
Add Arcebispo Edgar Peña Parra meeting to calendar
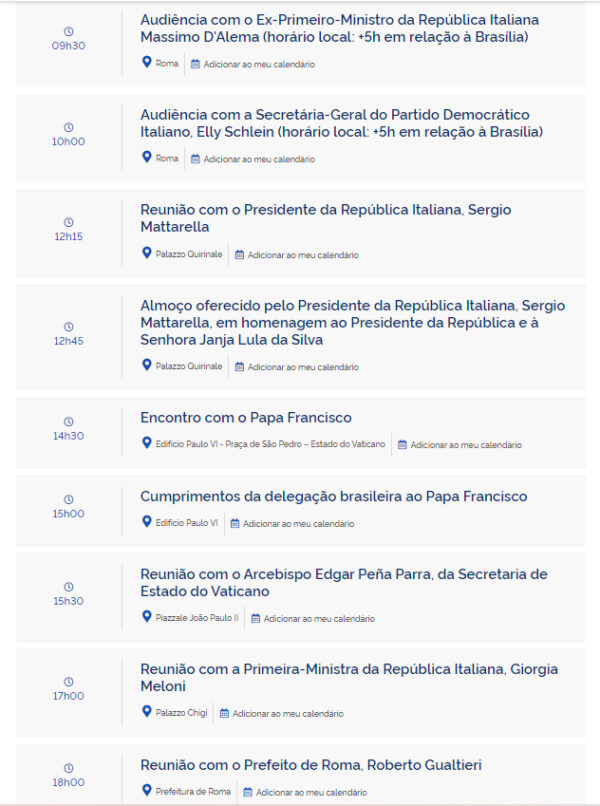click(313, 619)
